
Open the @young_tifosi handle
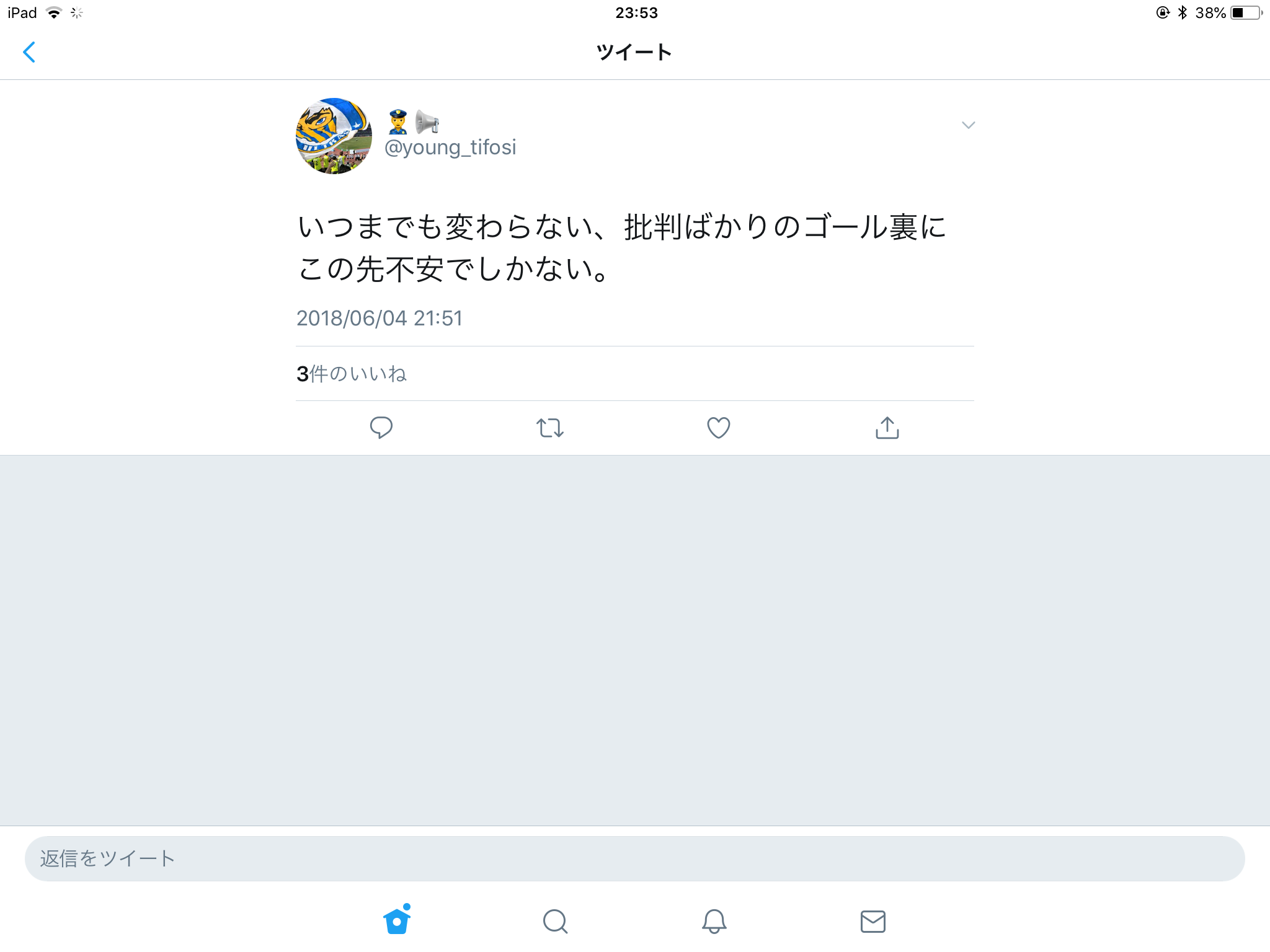pos(450,148)
